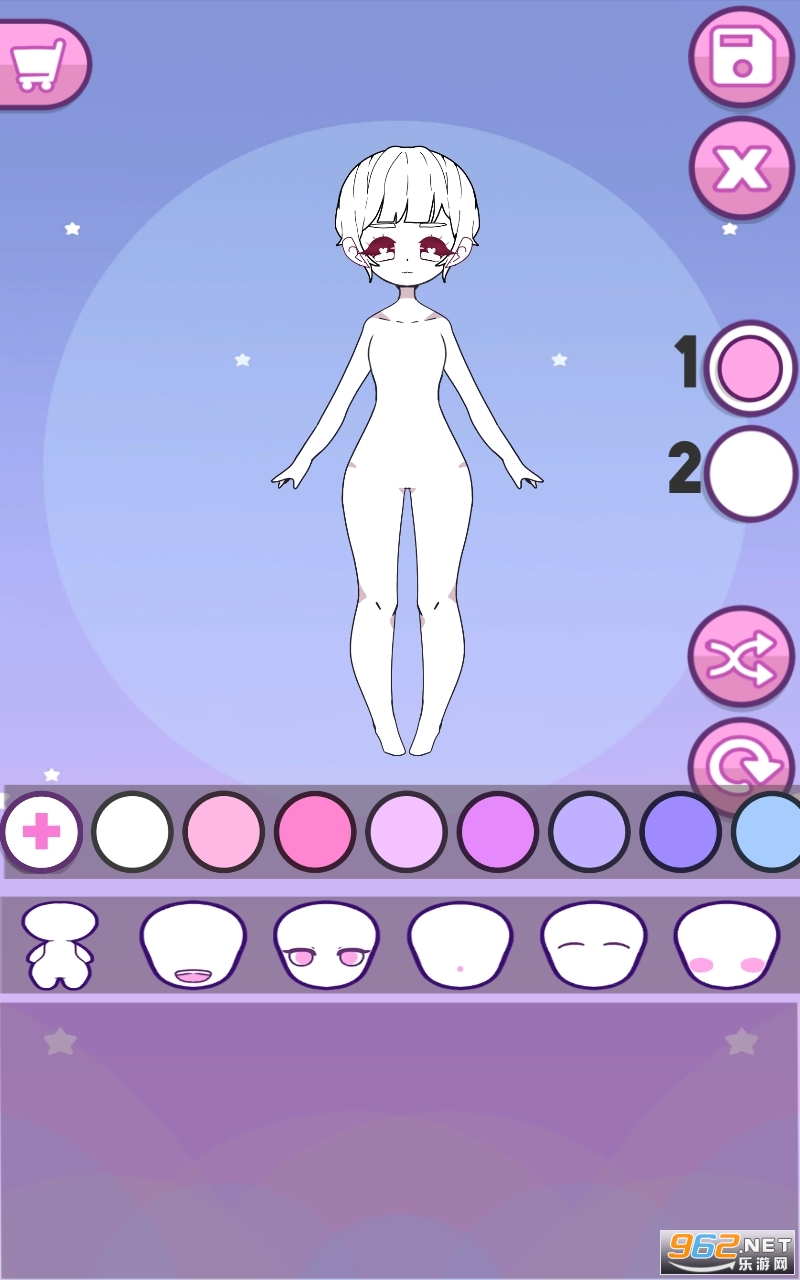Open the body category
Image resolution: width=800 pixels, height=1280 pixels.
pyautogui.click(x=60, y=945)
